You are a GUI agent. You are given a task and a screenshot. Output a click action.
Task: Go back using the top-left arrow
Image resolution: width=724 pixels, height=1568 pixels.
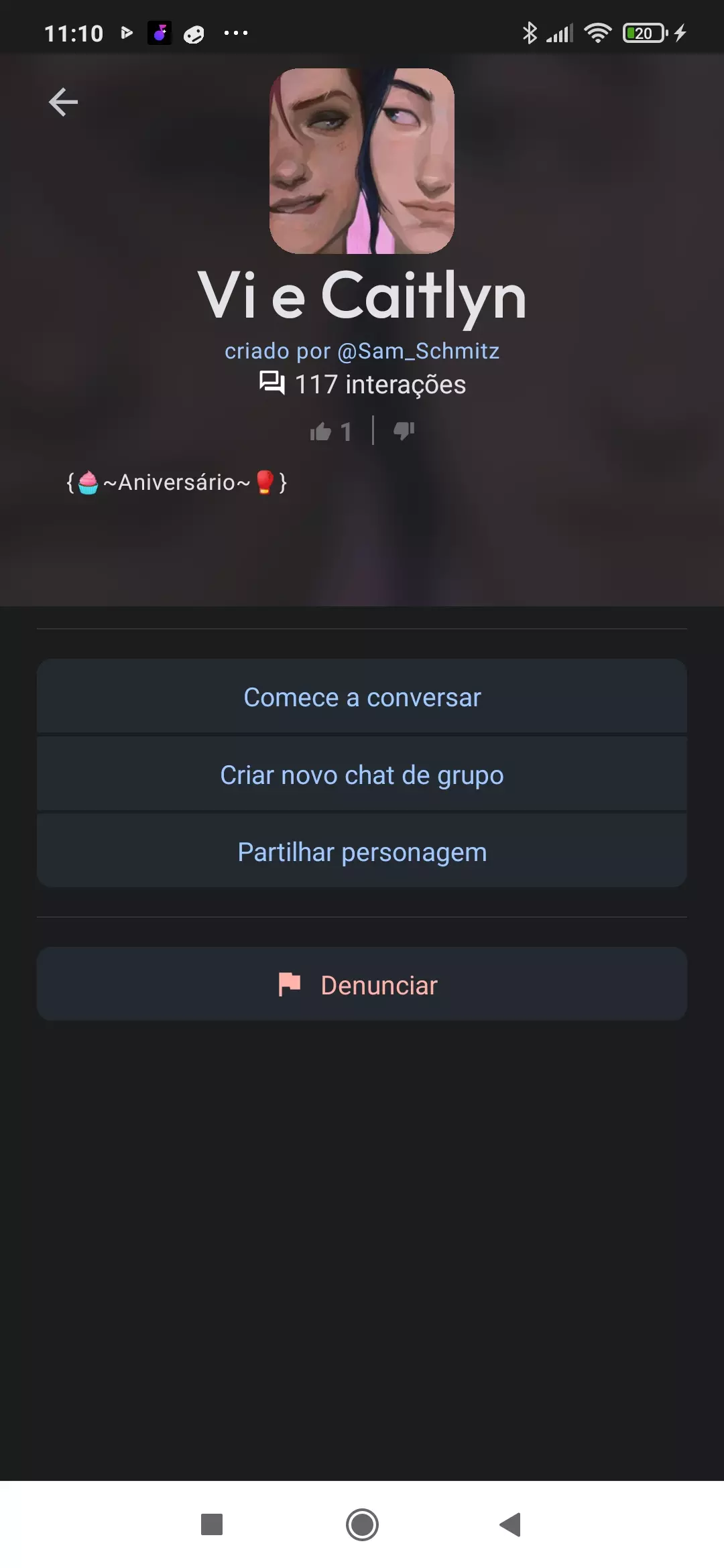coord(64,103)
